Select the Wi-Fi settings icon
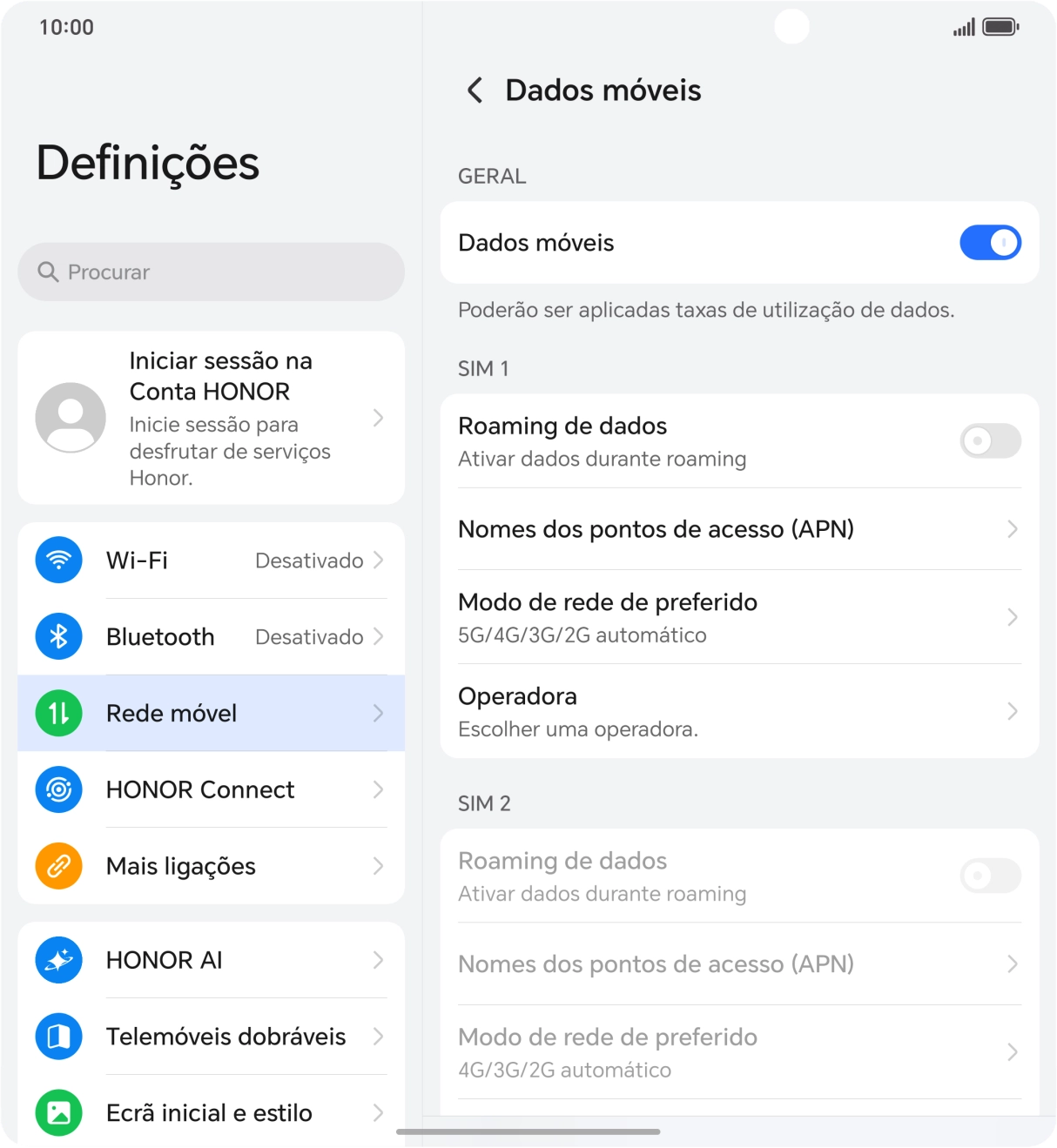 (x=57, y=560)
